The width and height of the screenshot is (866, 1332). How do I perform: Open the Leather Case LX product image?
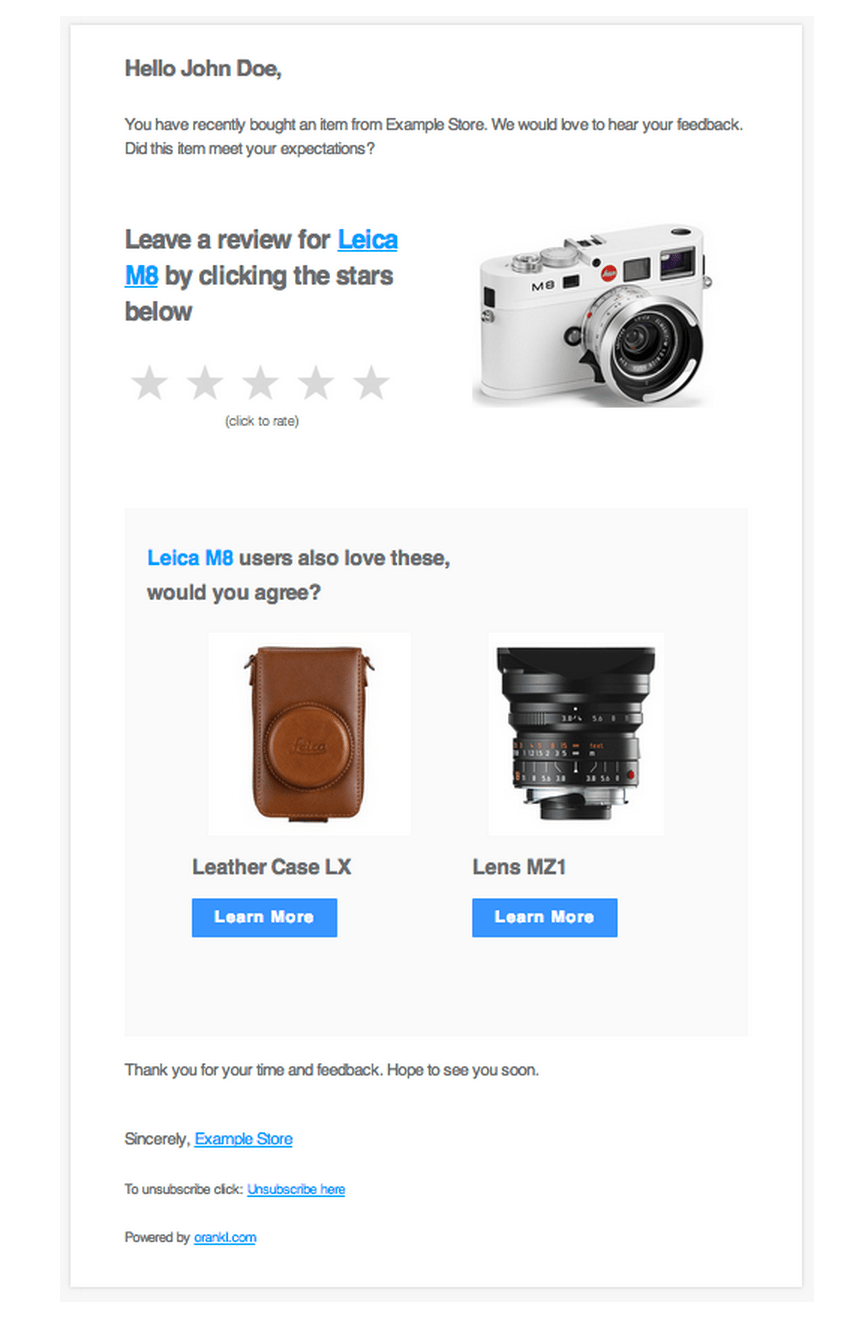308,734
